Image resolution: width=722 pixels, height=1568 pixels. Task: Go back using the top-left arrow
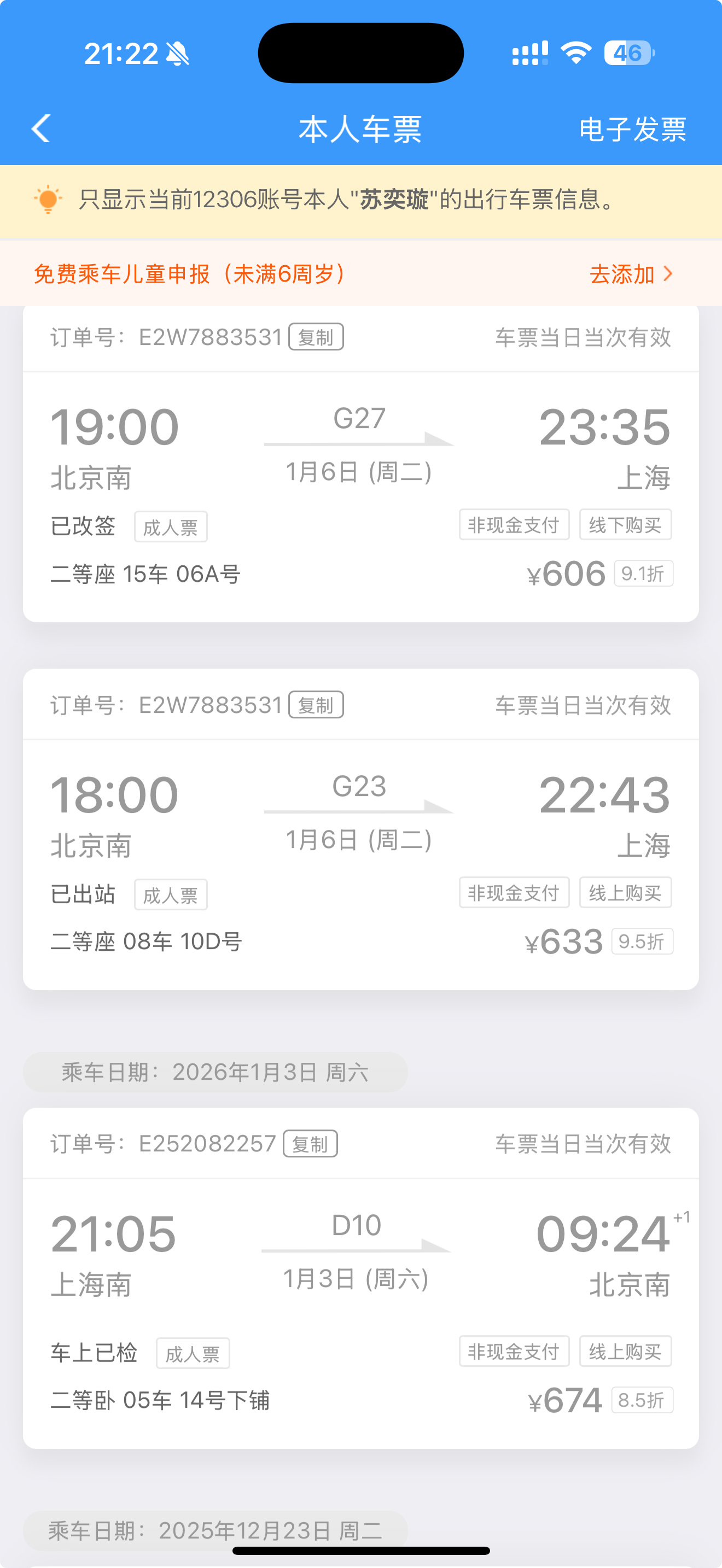coord(41,128)
